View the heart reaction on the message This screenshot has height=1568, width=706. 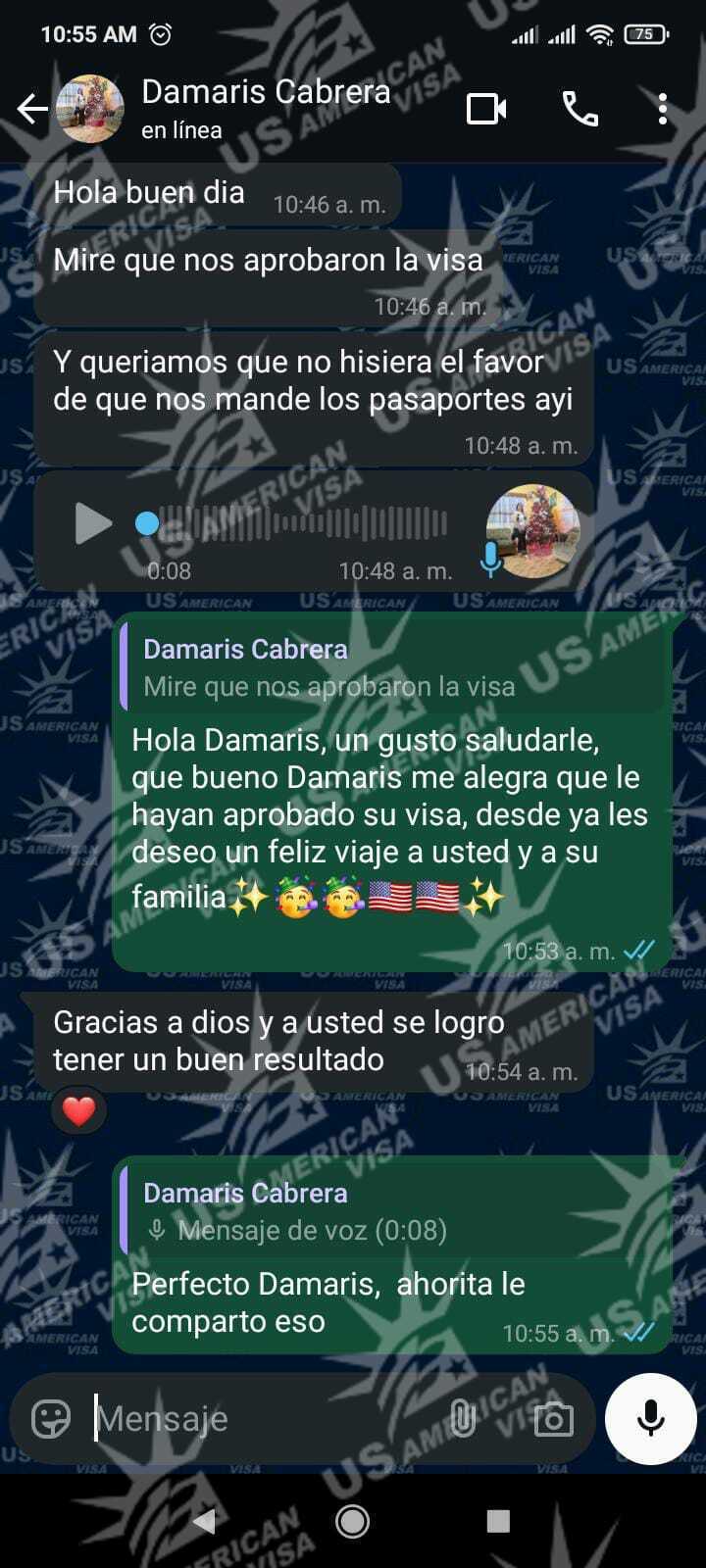(78, 1111)
